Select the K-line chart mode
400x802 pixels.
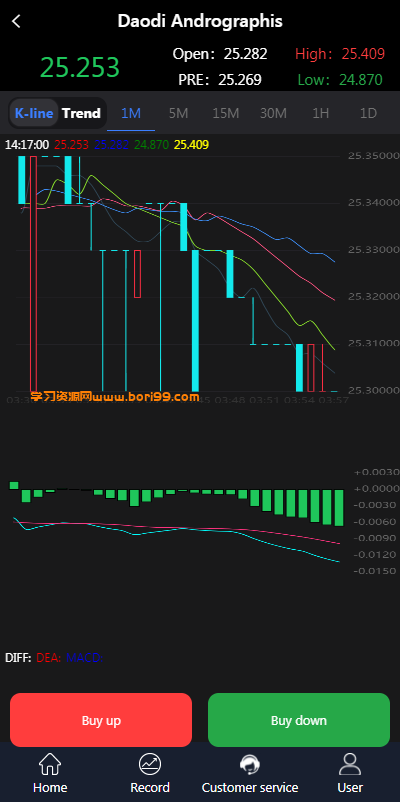[x=34, y=113]
